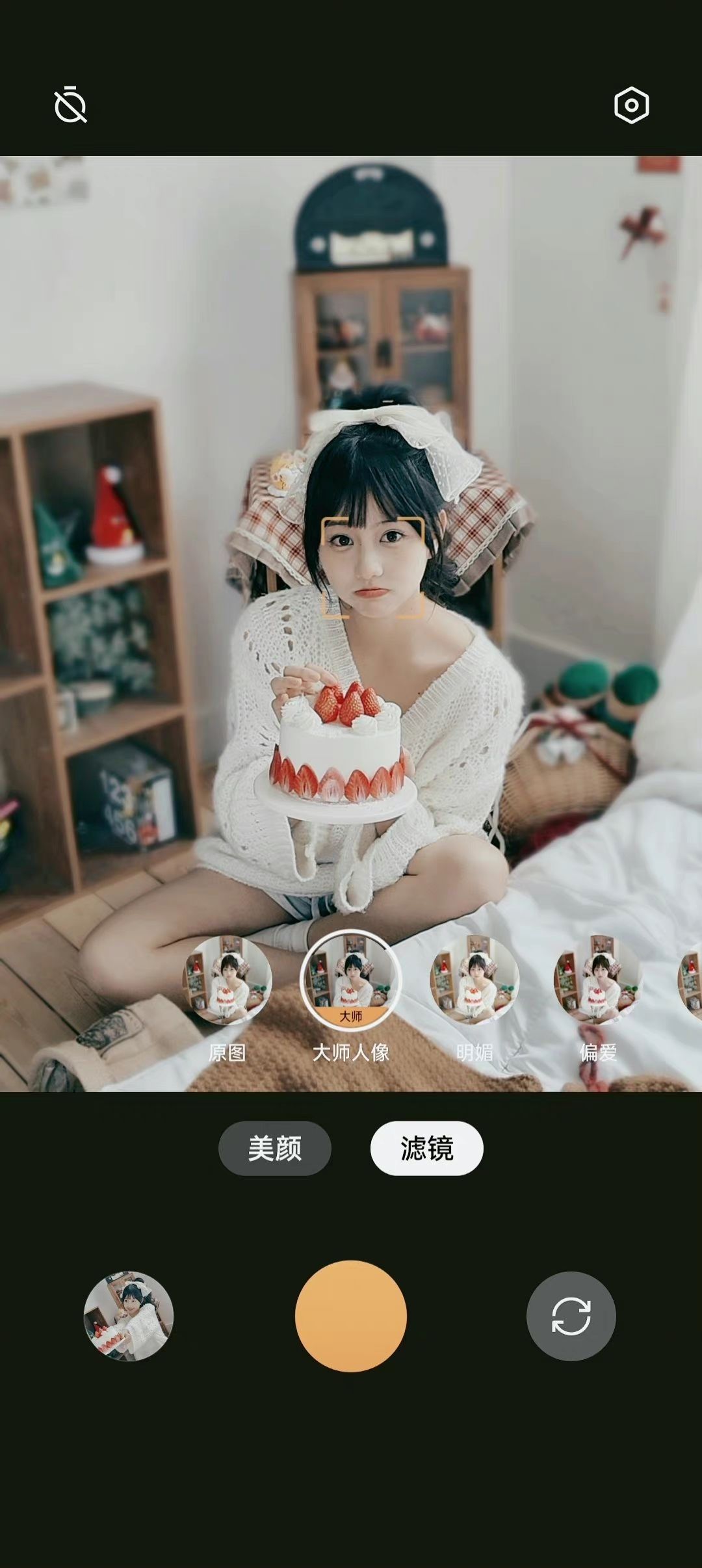Choose the 大师人像 filter
This screenshot has height=1568, width=702.
click(351, 980)
